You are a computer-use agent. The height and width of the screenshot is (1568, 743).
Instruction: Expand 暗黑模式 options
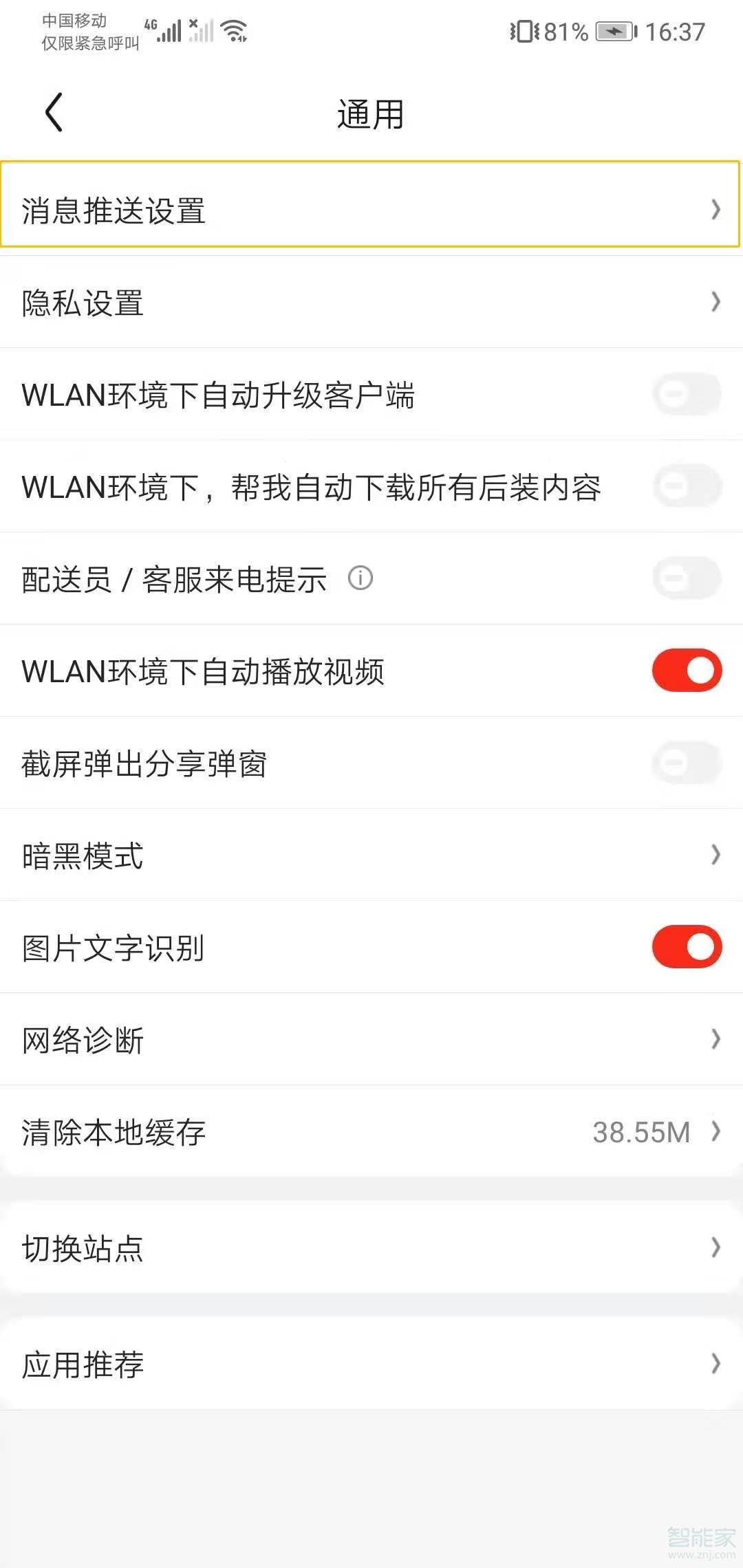coord(371,855)
